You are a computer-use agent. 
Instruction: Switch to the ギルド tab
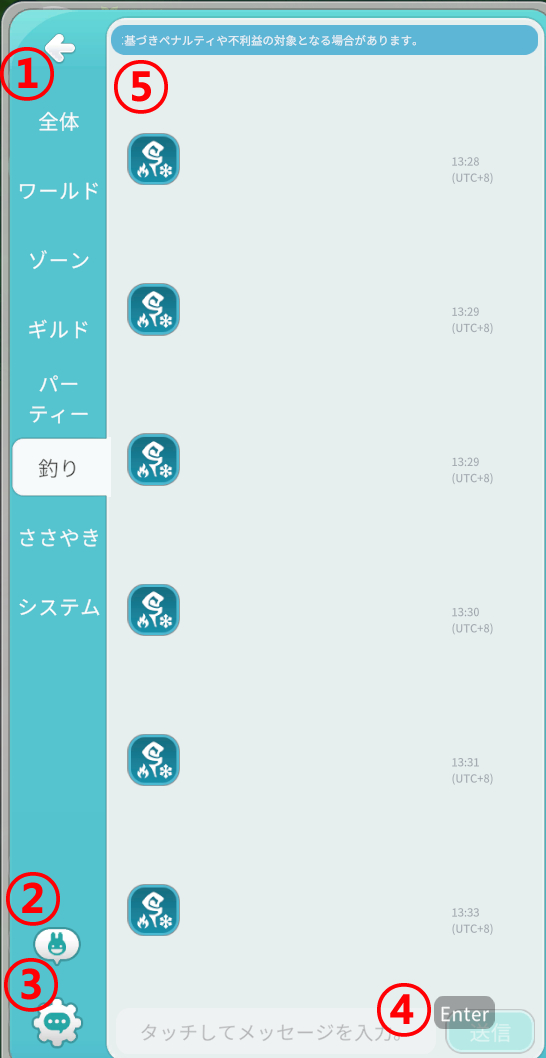click(x=59, y=330)
